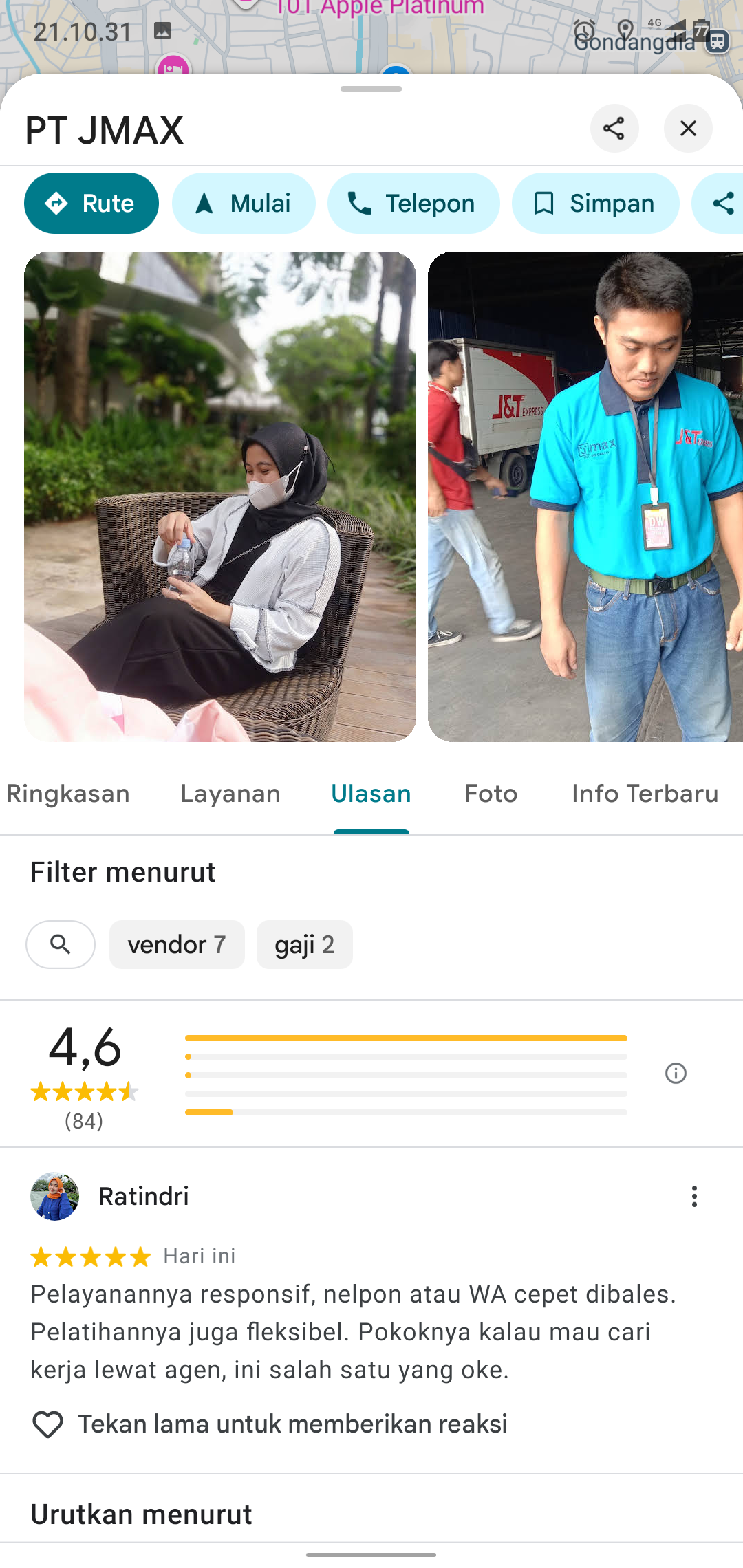Start navigation with Mulai
Viewport: 743px width, 1568px height.
tap(244, 204)
